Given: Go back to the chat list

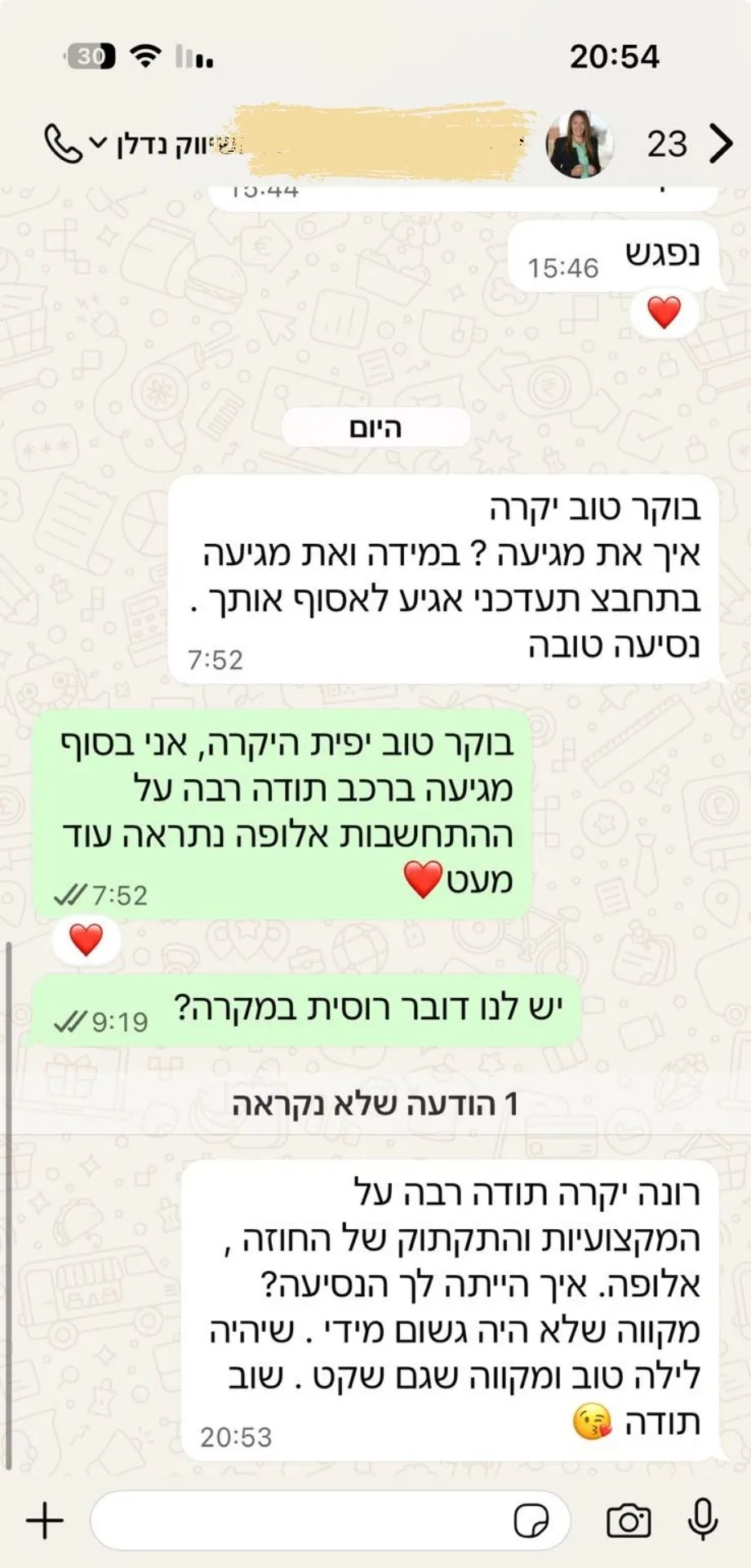Looking at the screenshot, I should click(x=720, y=144).
